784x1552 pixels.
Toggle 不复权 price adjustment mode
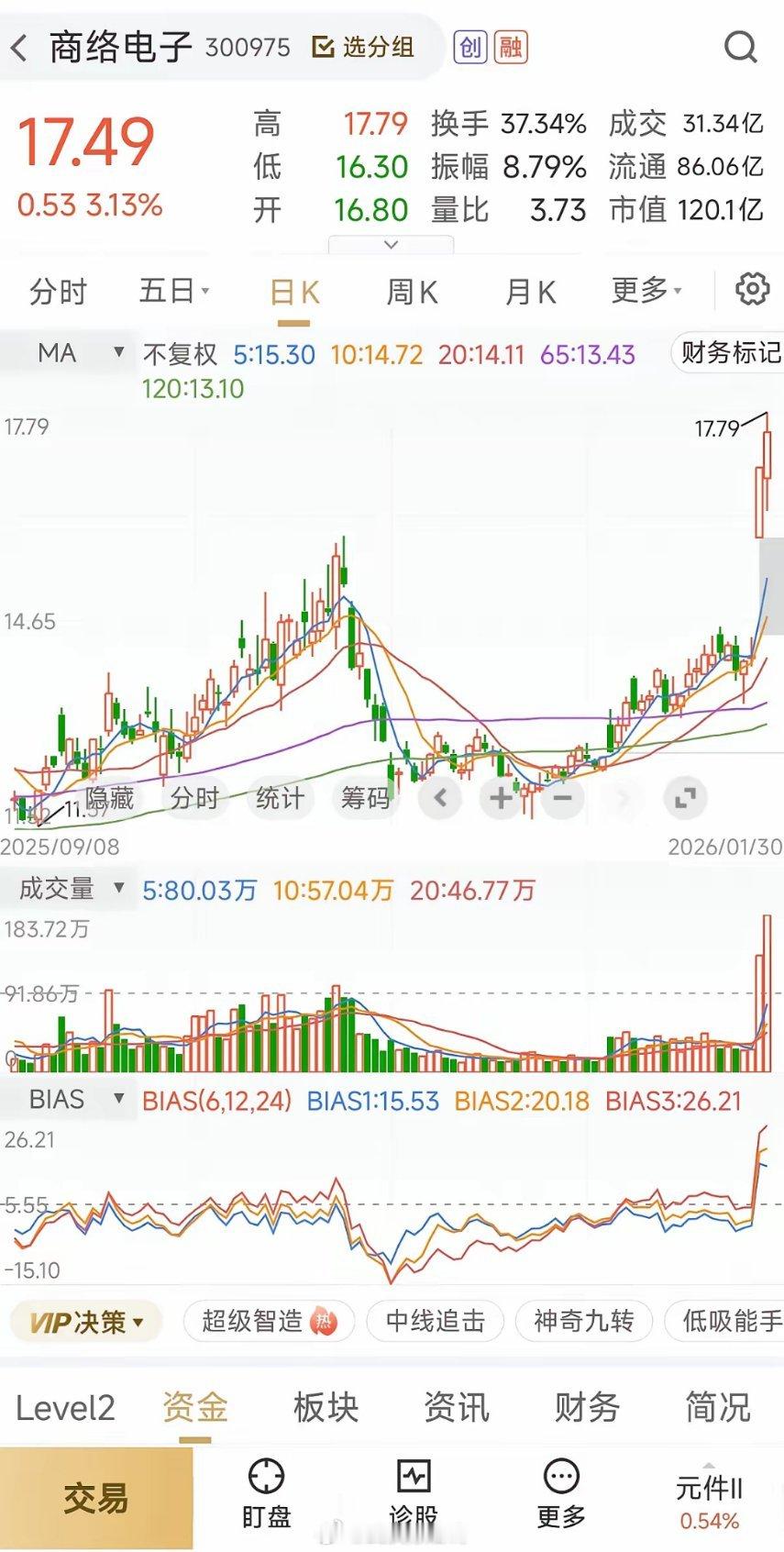click(180, 354)
